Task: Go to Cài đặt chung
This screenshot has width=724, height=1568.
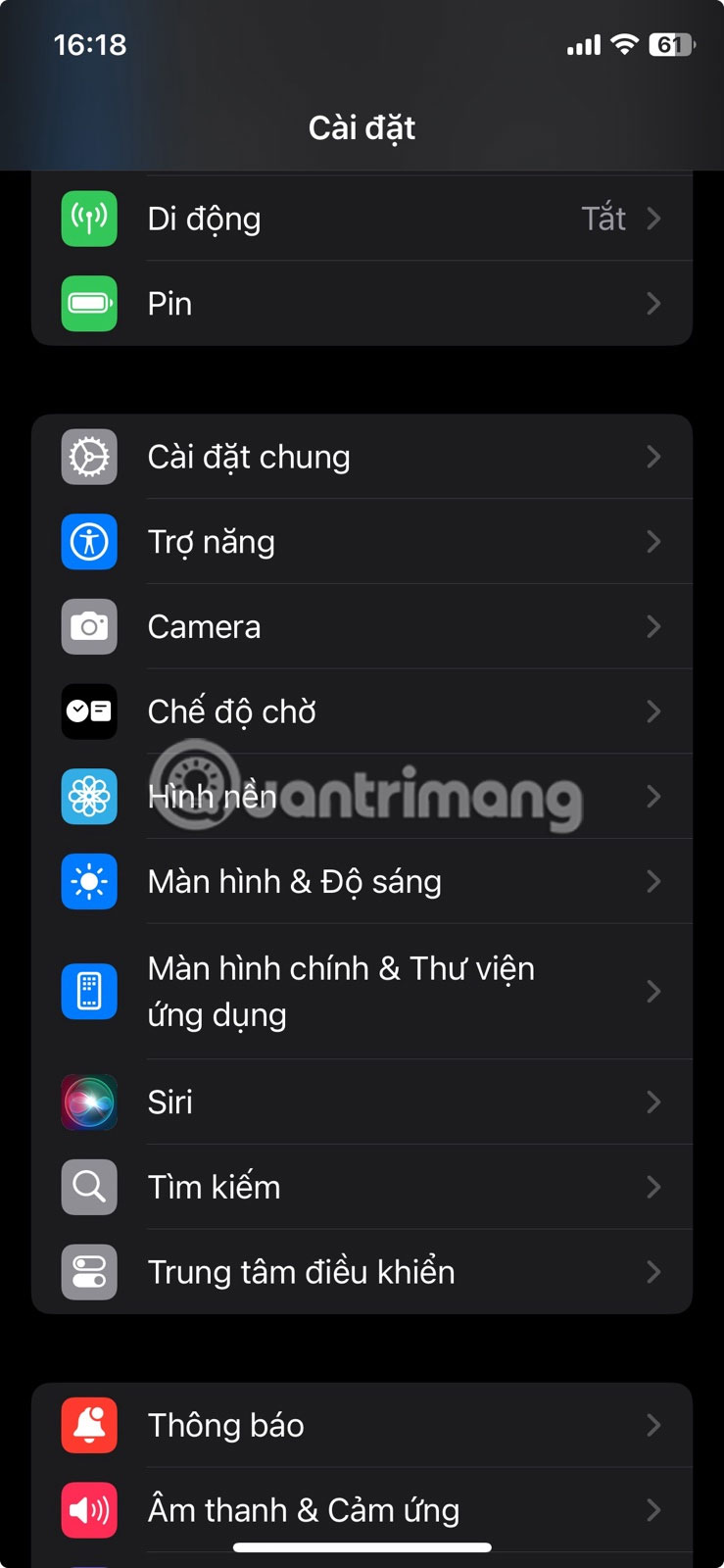Action: [362, 457]
